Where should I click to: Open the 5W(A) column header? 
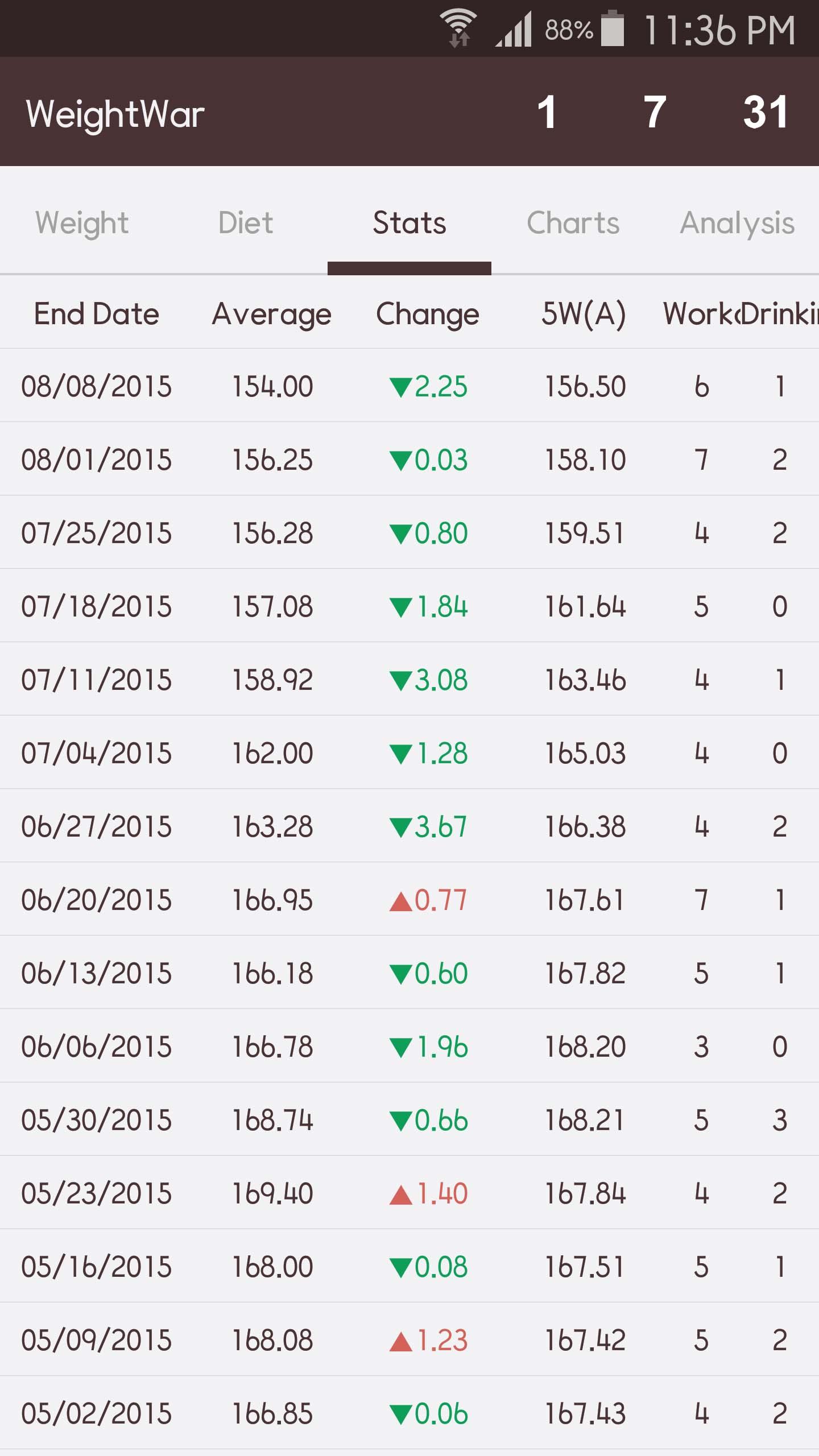point(584,314)
